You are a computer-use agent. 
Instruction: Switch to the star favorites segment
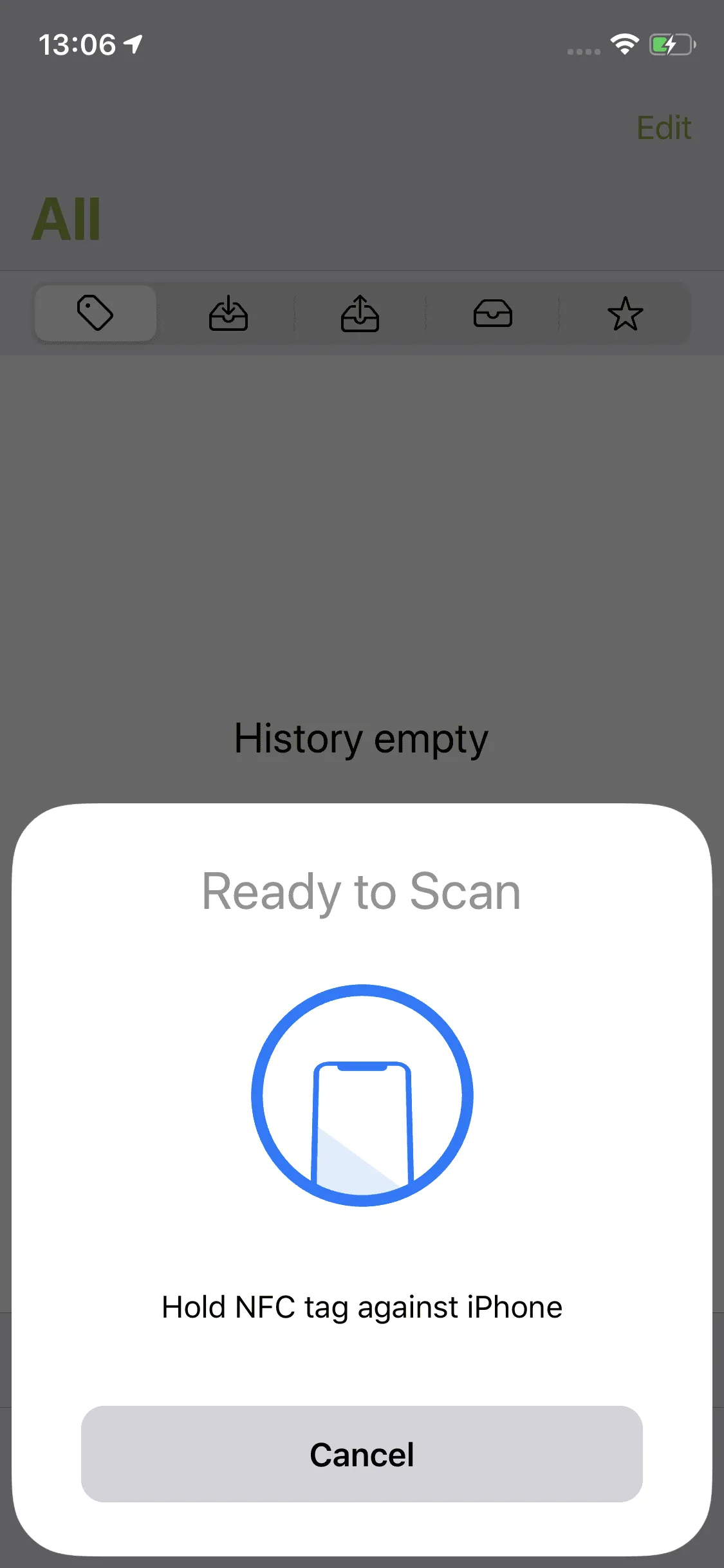click(625, 313)
